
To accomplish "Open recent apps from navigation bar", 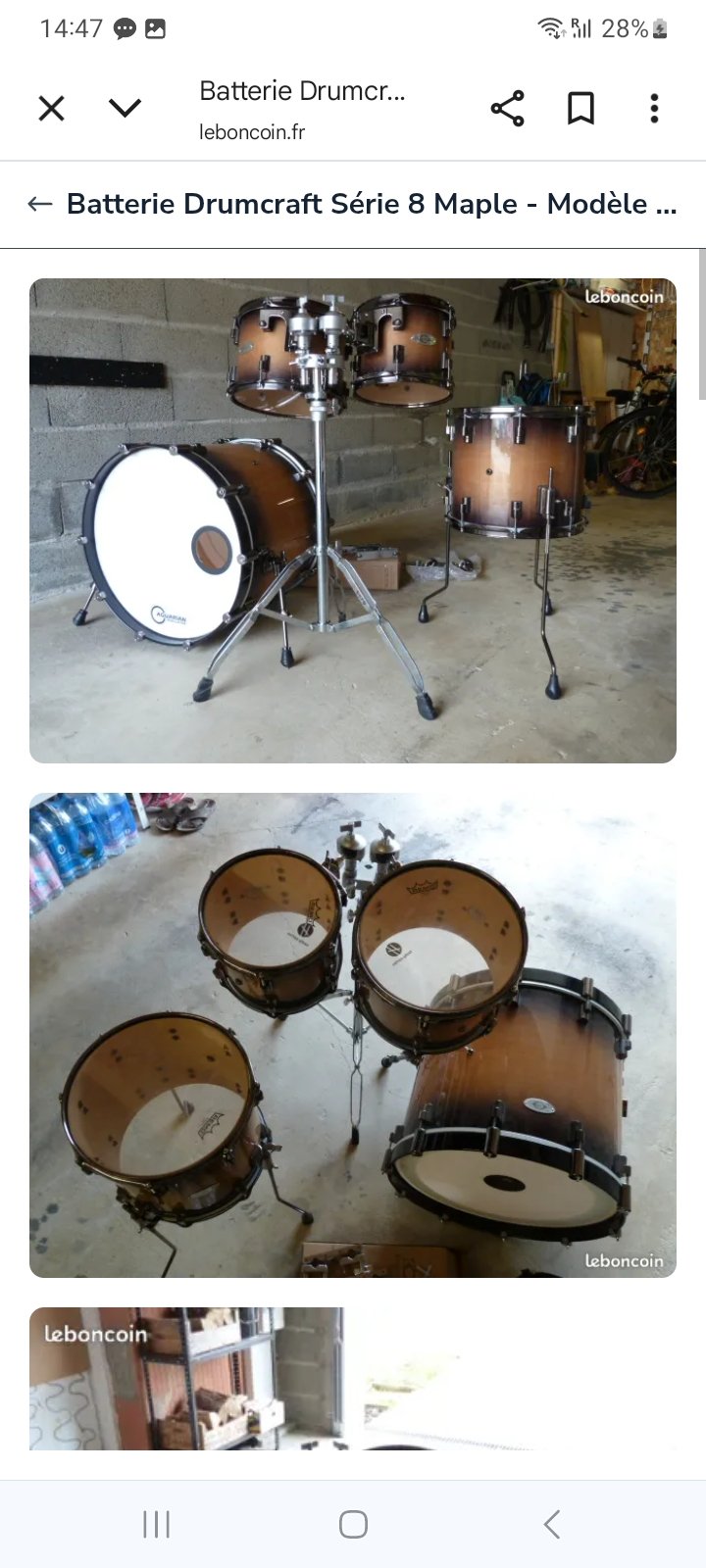I will coord(156,1524).
